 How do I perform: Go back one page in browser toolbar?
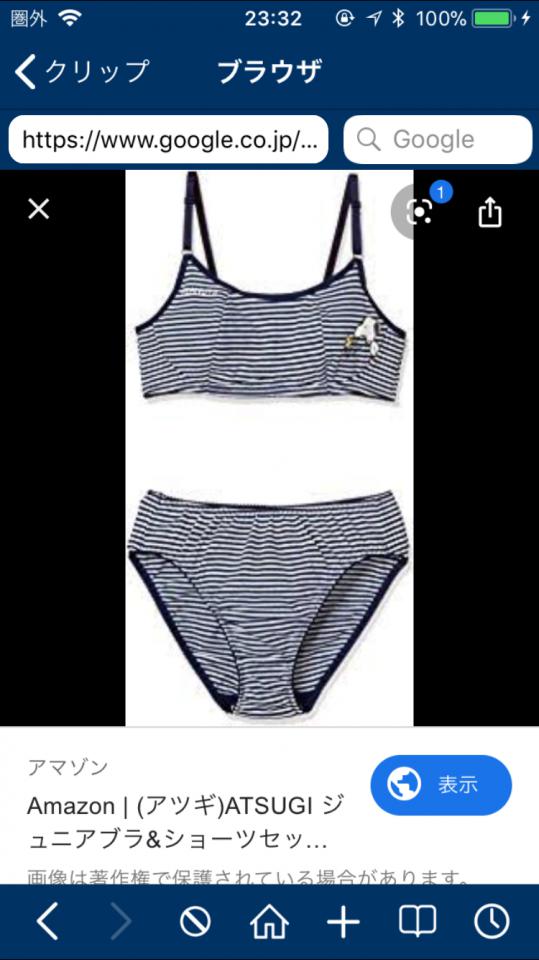47,921
